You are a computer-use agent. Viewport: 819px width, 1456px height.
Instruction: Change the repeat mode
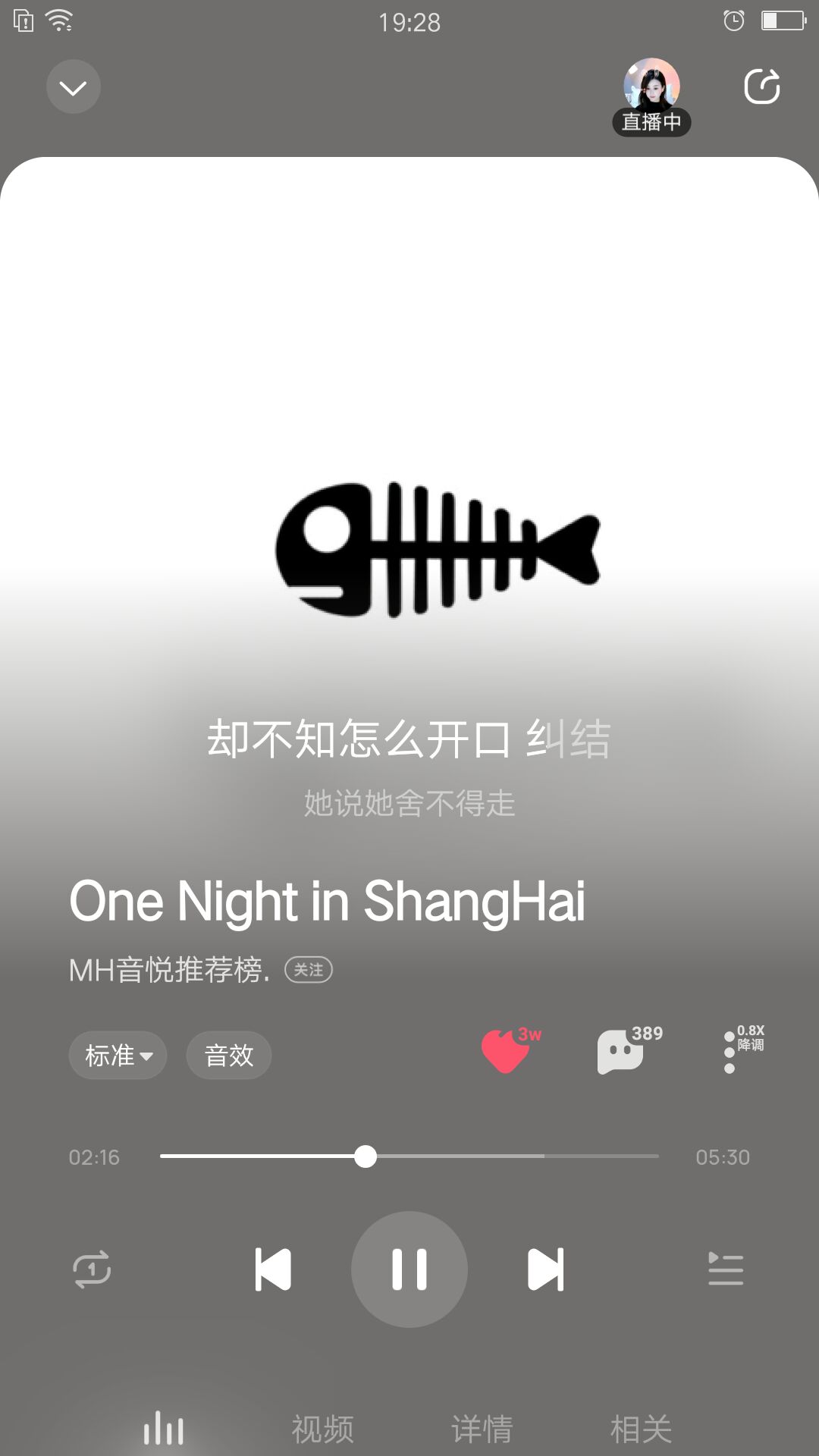tap(92, 1269)
